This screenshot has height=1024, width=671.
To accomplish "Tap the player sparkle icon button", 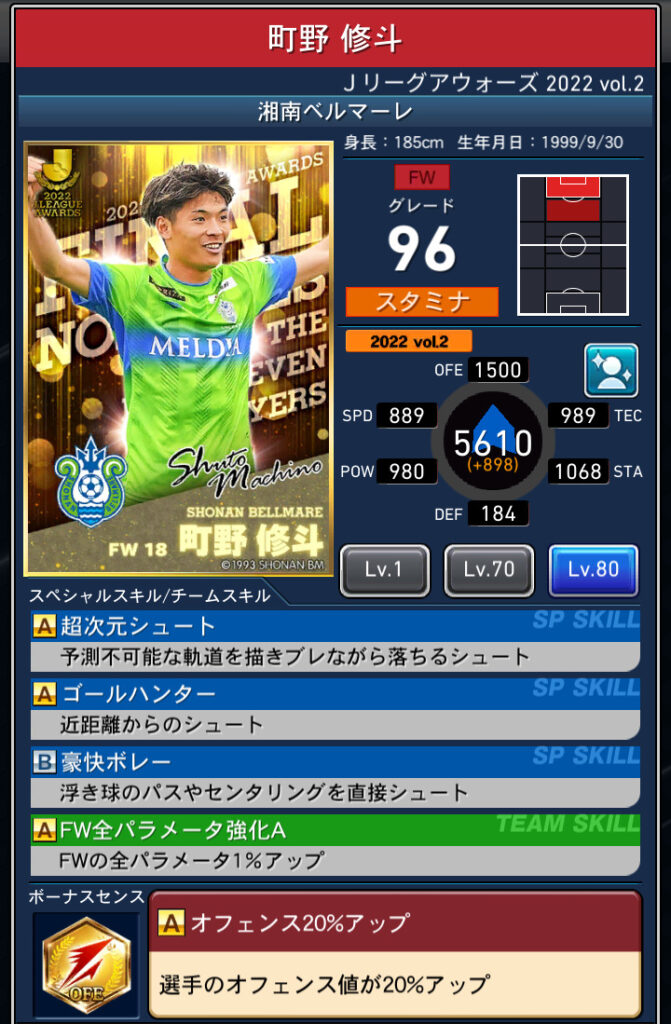I will 611,371.
